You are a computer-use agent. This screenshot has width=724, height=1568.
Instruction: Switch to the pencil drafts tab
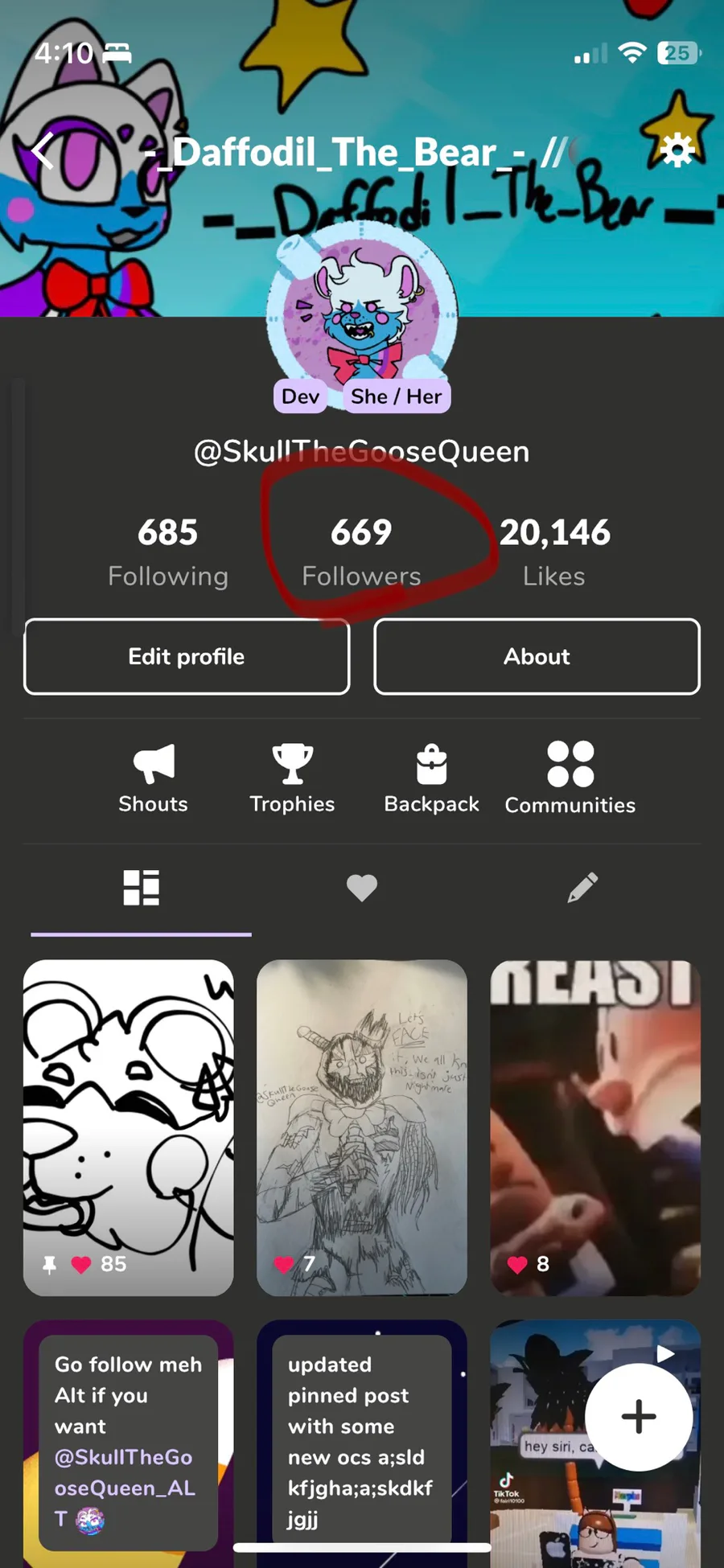click(x=582, y=888)
